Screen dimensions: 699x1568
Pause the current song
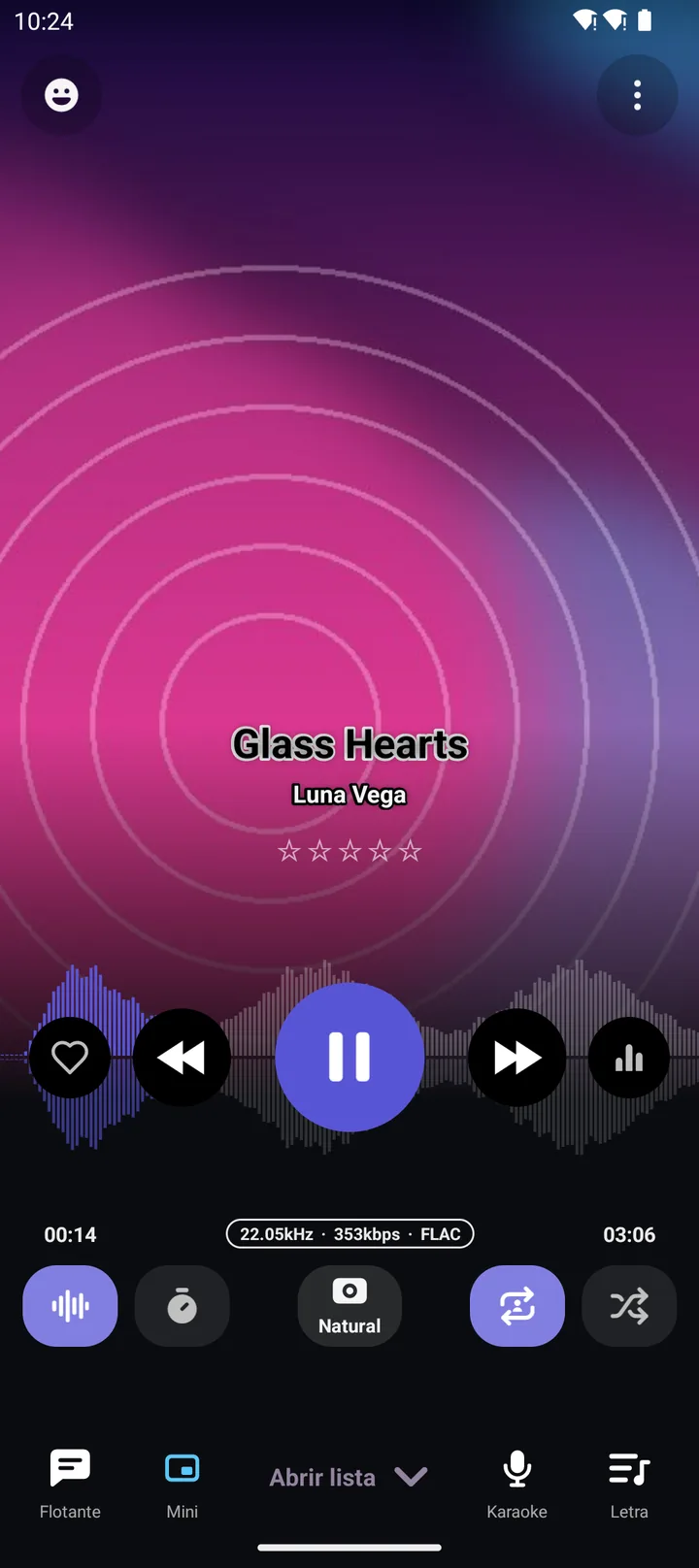coord(349,1057)
